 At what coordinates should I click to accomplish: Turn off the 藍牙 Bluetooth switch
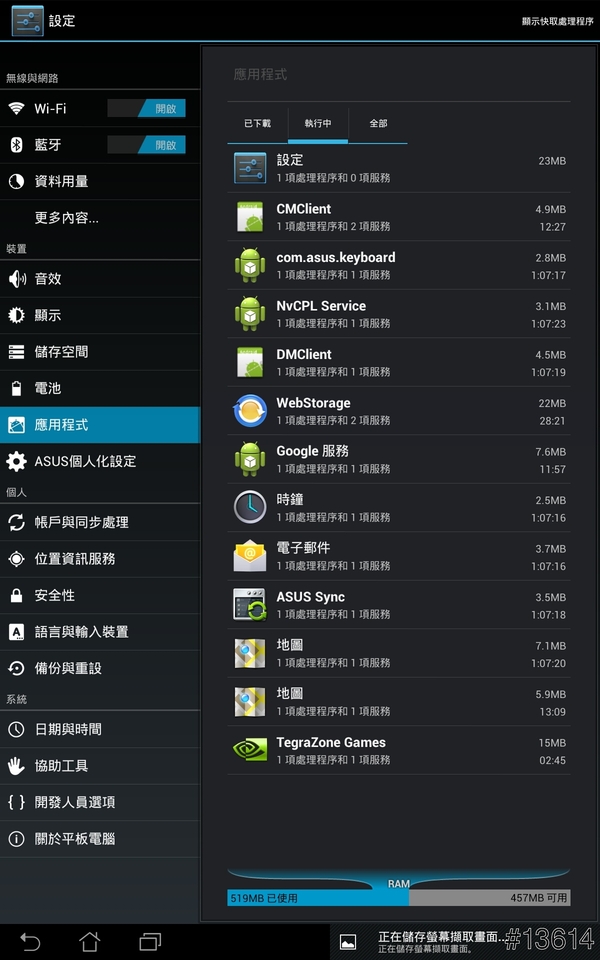click(x=147, y=145)
